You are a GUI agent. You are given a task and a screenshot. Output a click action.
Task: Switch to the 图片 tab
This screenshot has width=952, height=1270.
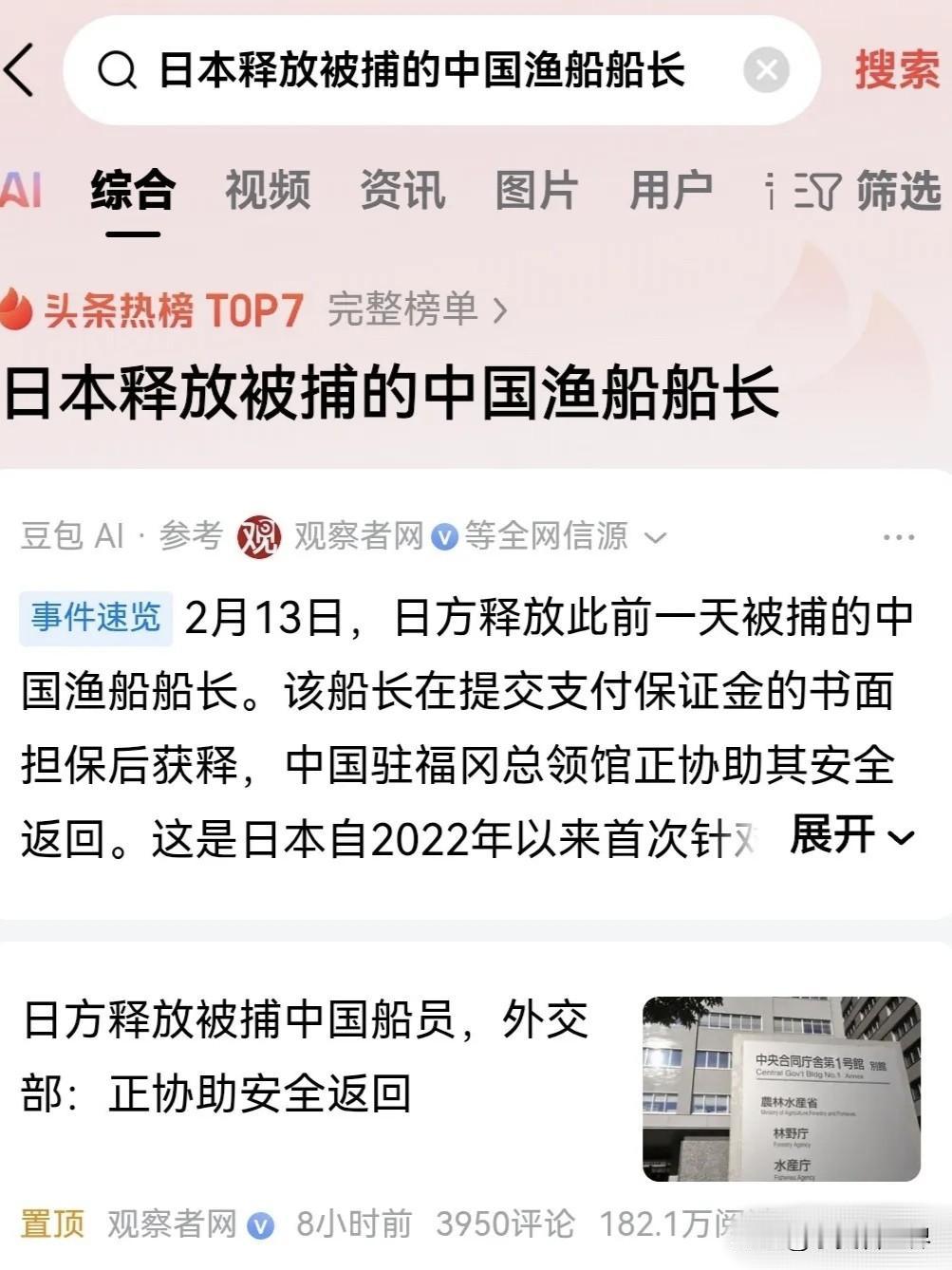click(x=536, y=190)
